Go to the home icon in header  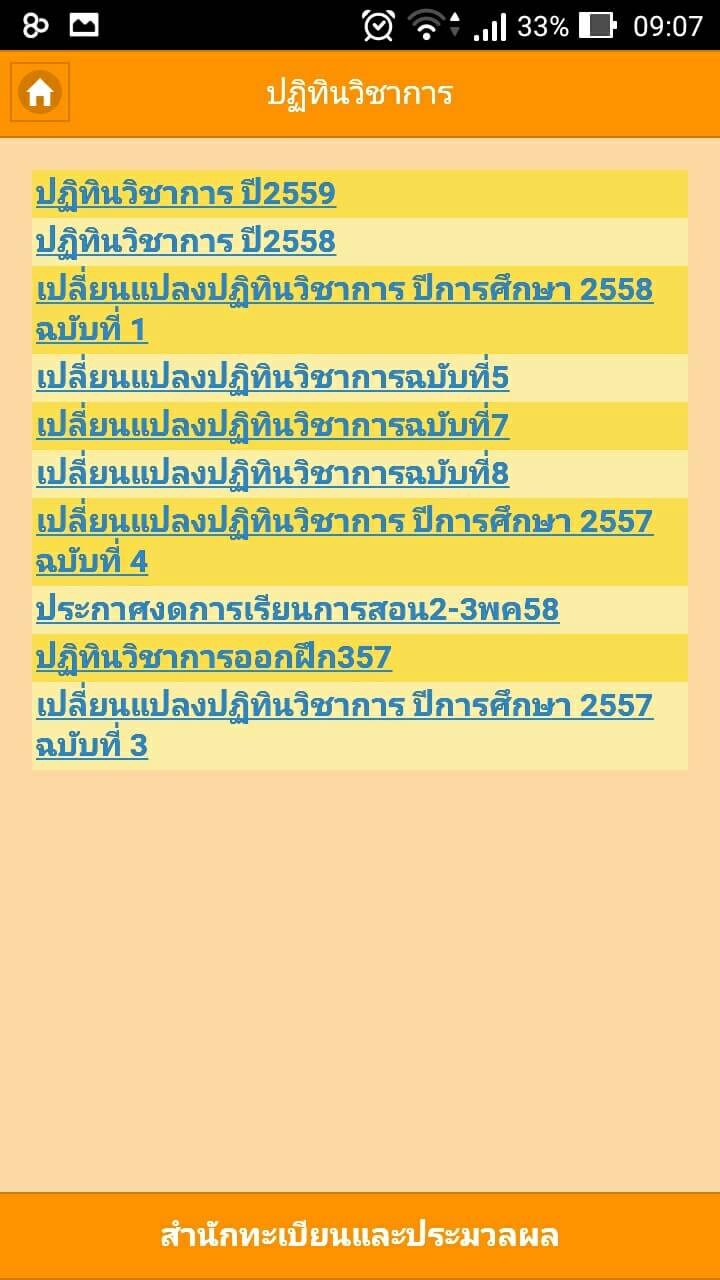tap(40, 92)
